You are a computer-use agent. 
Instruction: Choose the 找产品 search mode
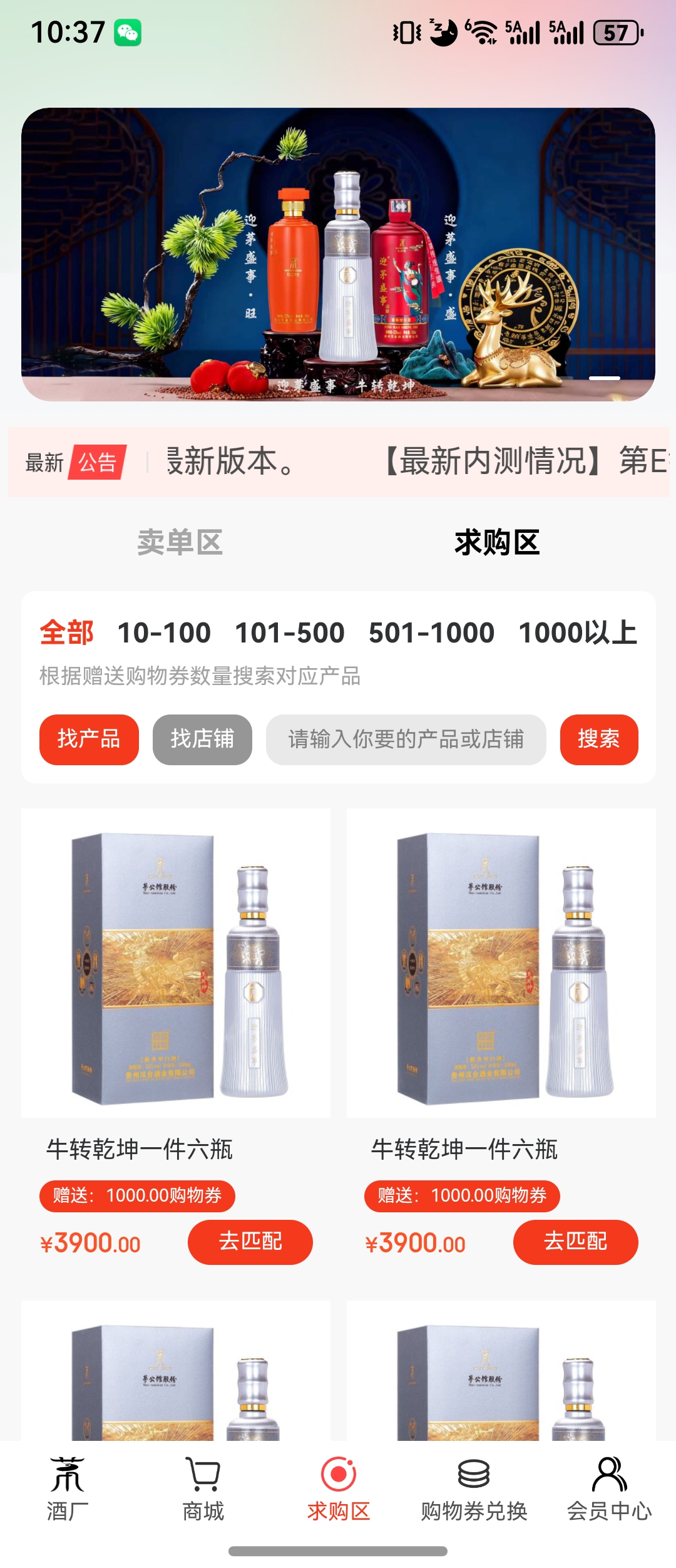pos(89,740)
